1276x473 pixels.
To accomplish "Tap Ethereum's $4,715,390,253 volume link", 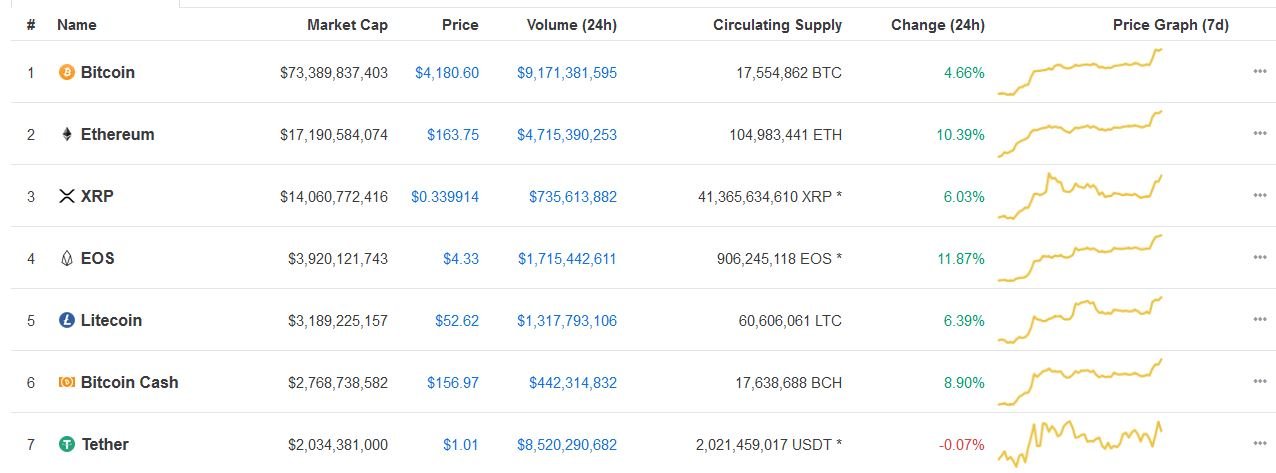I will pos(566,134).
